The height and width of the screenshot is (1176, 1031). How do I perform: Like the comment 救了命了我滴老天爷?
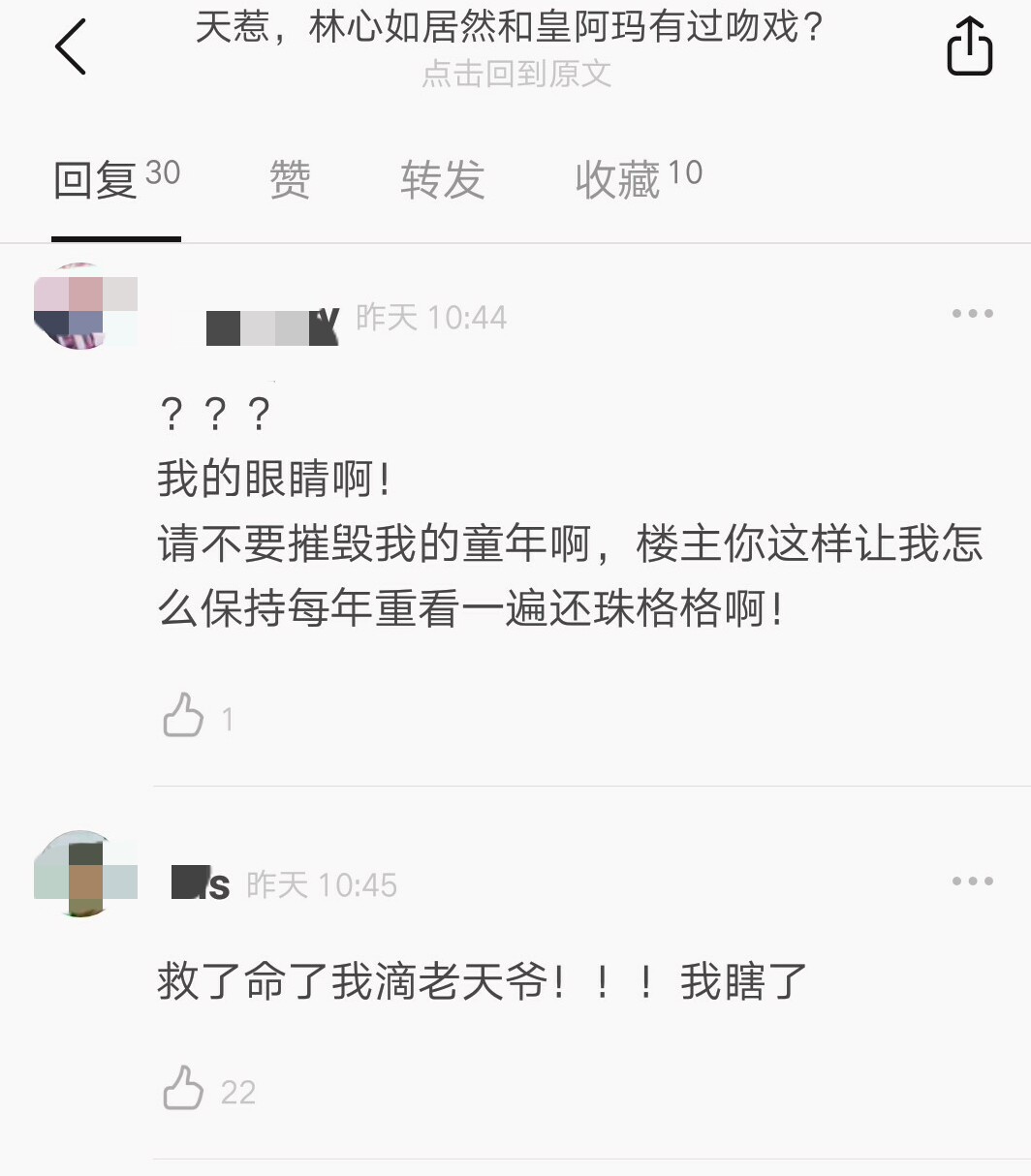coord(184,1089)
